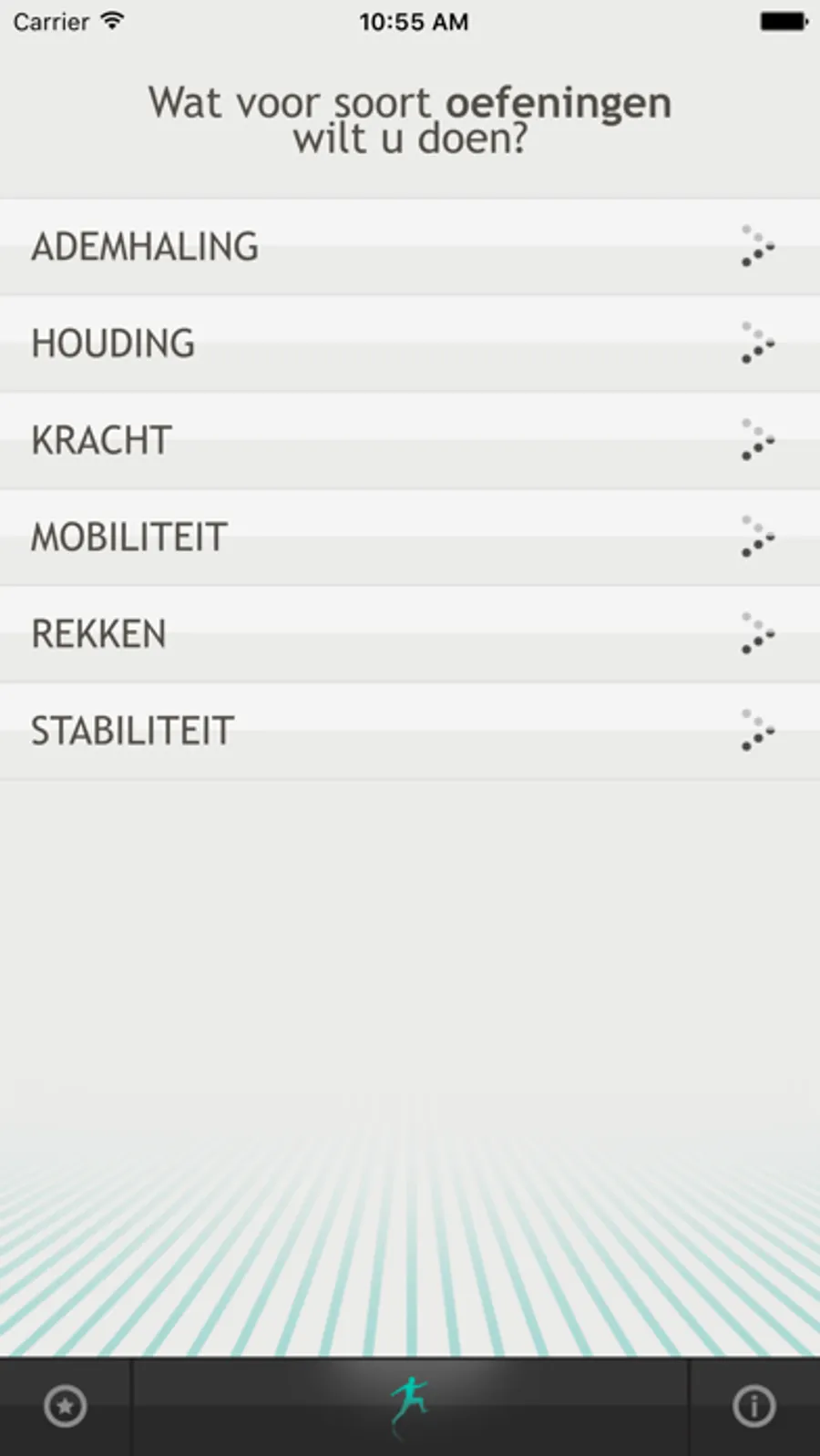Screen dimensions: 820x1456
Task: Open the info tab
Action: pyautogui.click(x=753, y=1406)
